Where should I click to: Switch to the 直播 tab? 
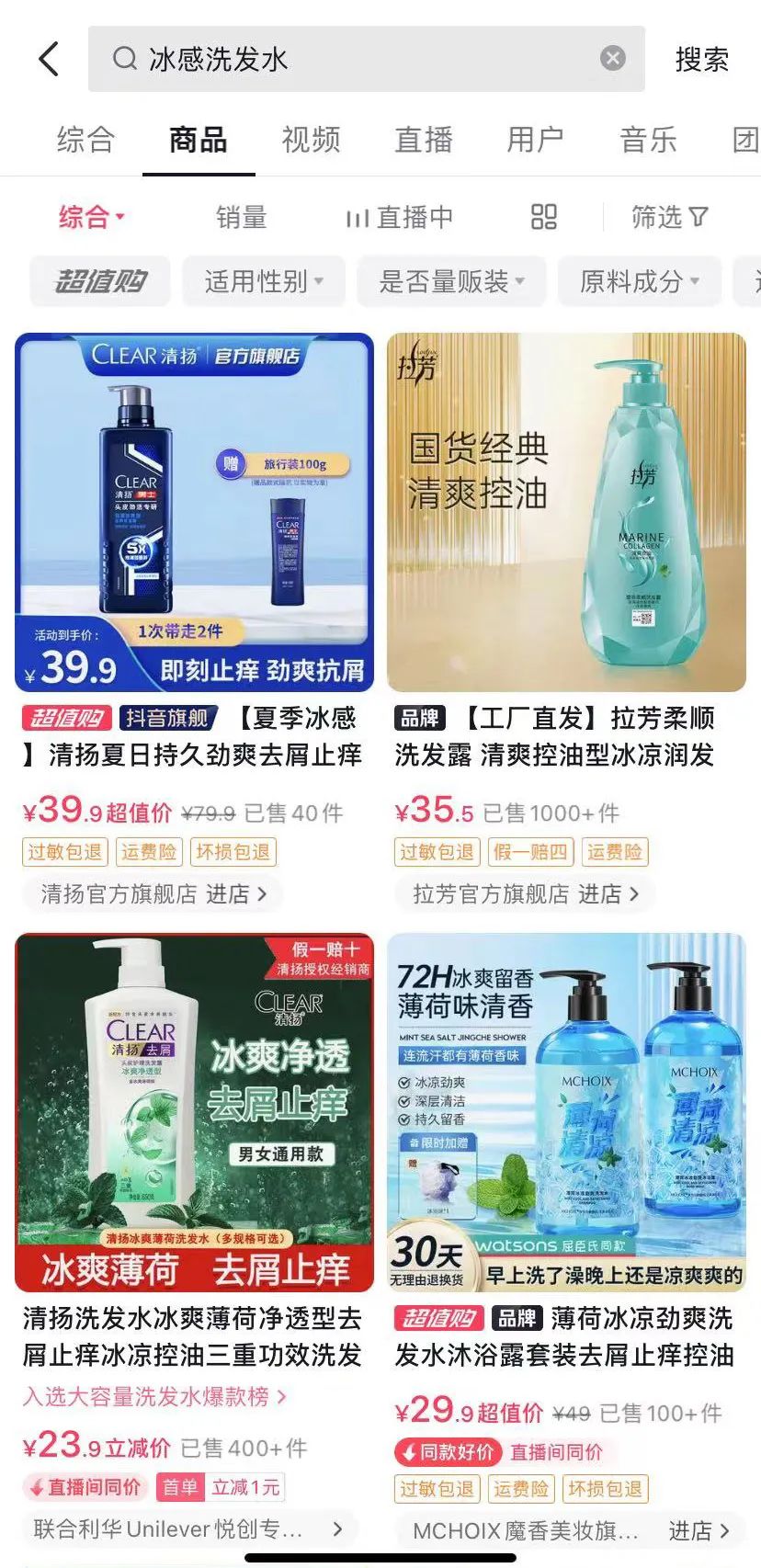pyautogui.click(x=423, y=140)
